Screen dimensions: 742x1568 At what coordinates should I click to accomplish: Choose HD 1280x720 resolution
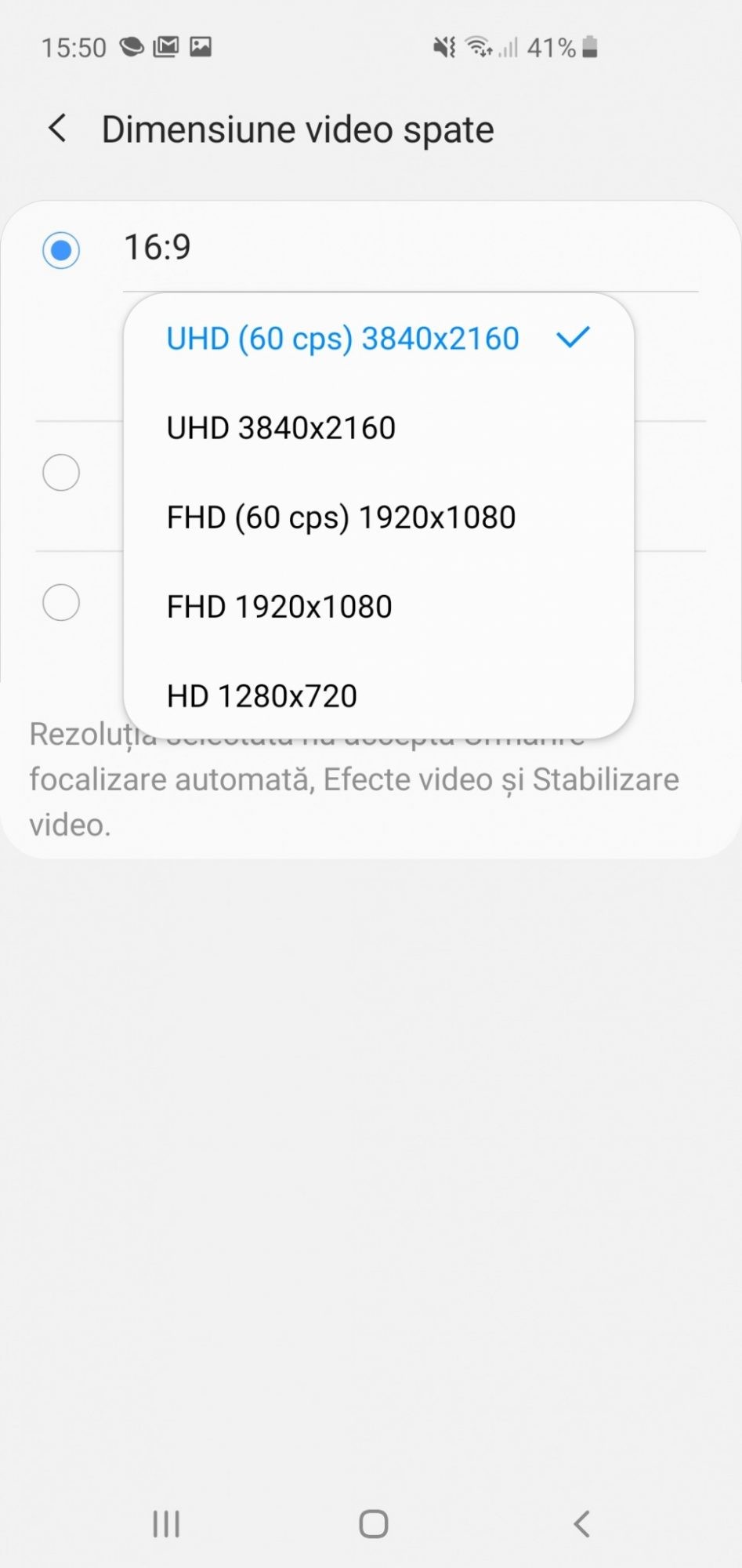tap(262, 696)
